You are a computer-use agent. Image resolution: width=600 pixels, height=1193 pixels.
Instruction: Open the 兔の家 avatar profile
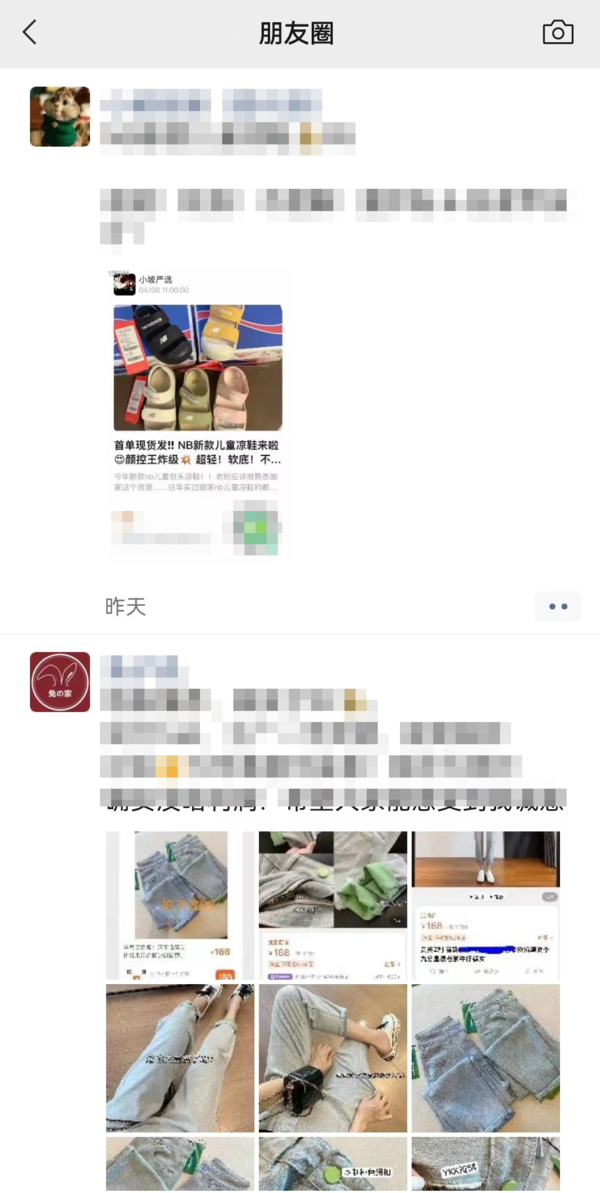coord(60,682)
